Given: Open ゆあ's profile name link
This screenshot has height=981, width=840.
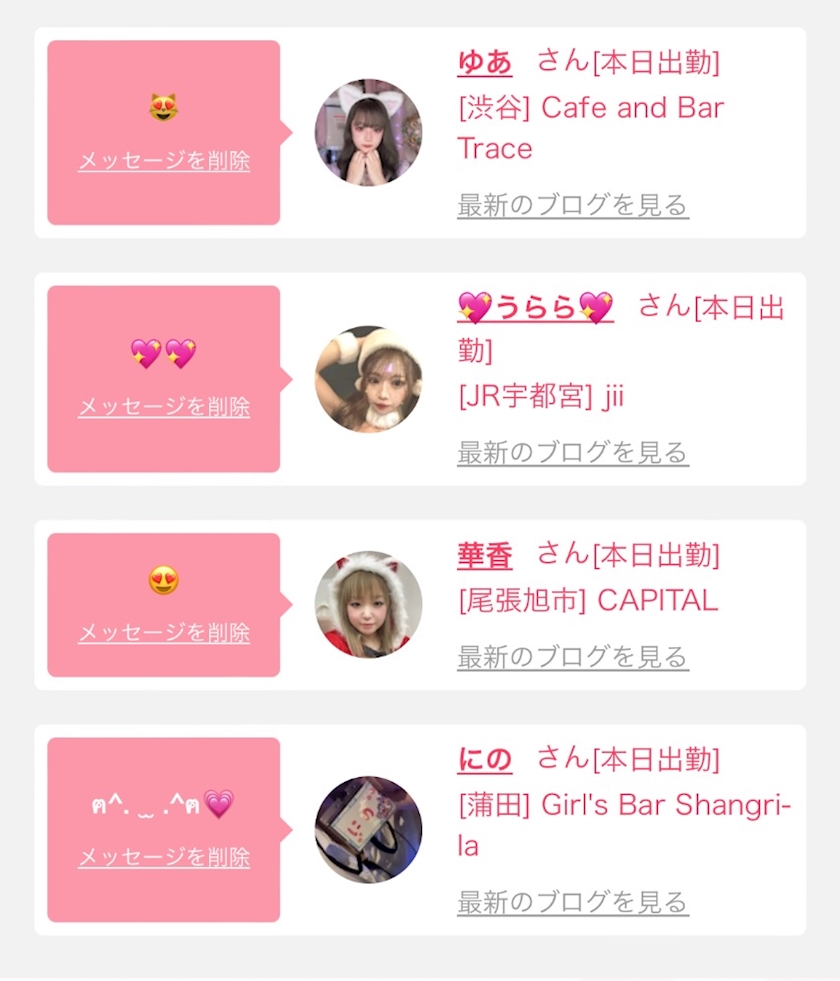Looking at the screenshot, I should [x=485, y=63].
